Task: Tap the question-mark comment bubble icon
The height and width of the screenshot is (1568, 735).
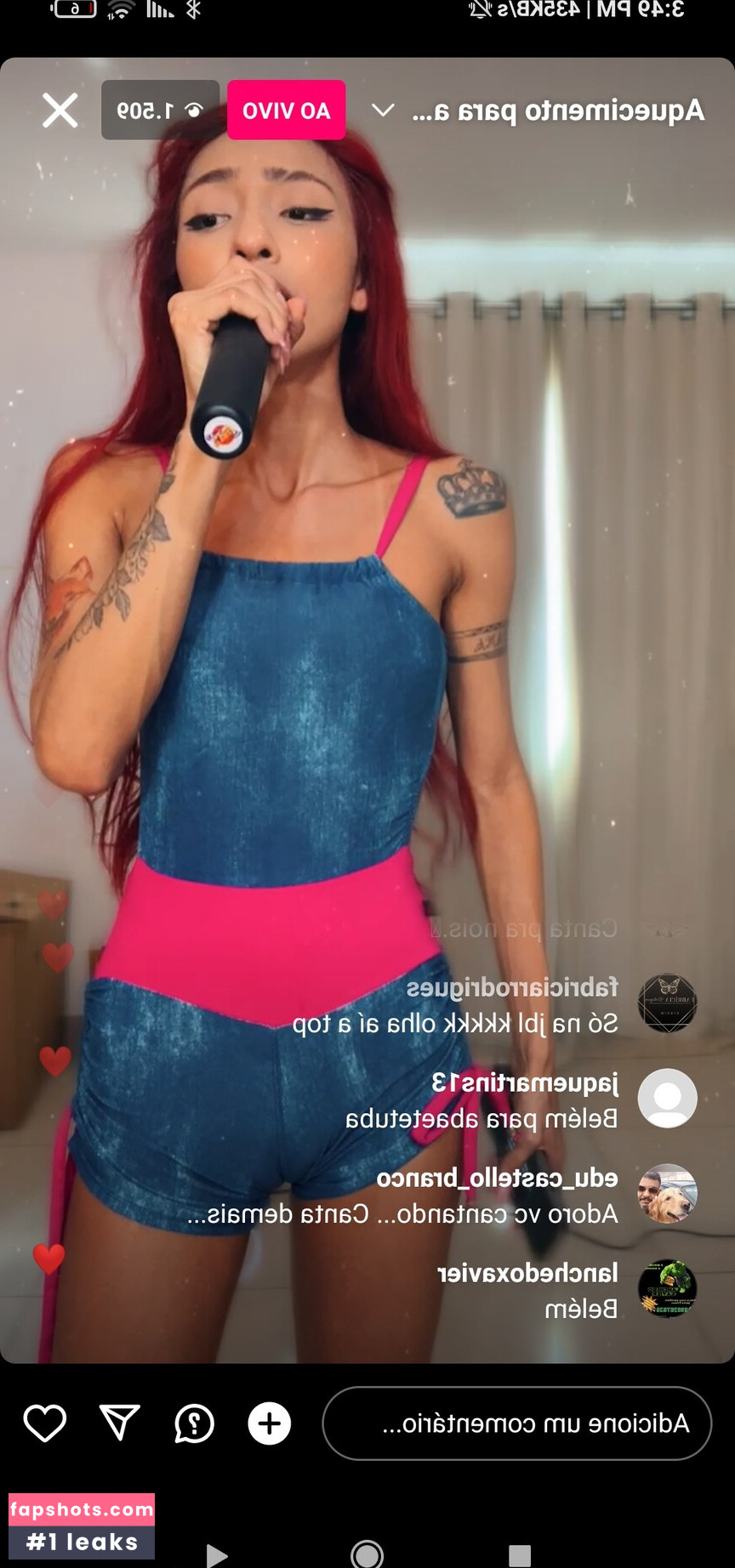Action: pos(193,1423)
